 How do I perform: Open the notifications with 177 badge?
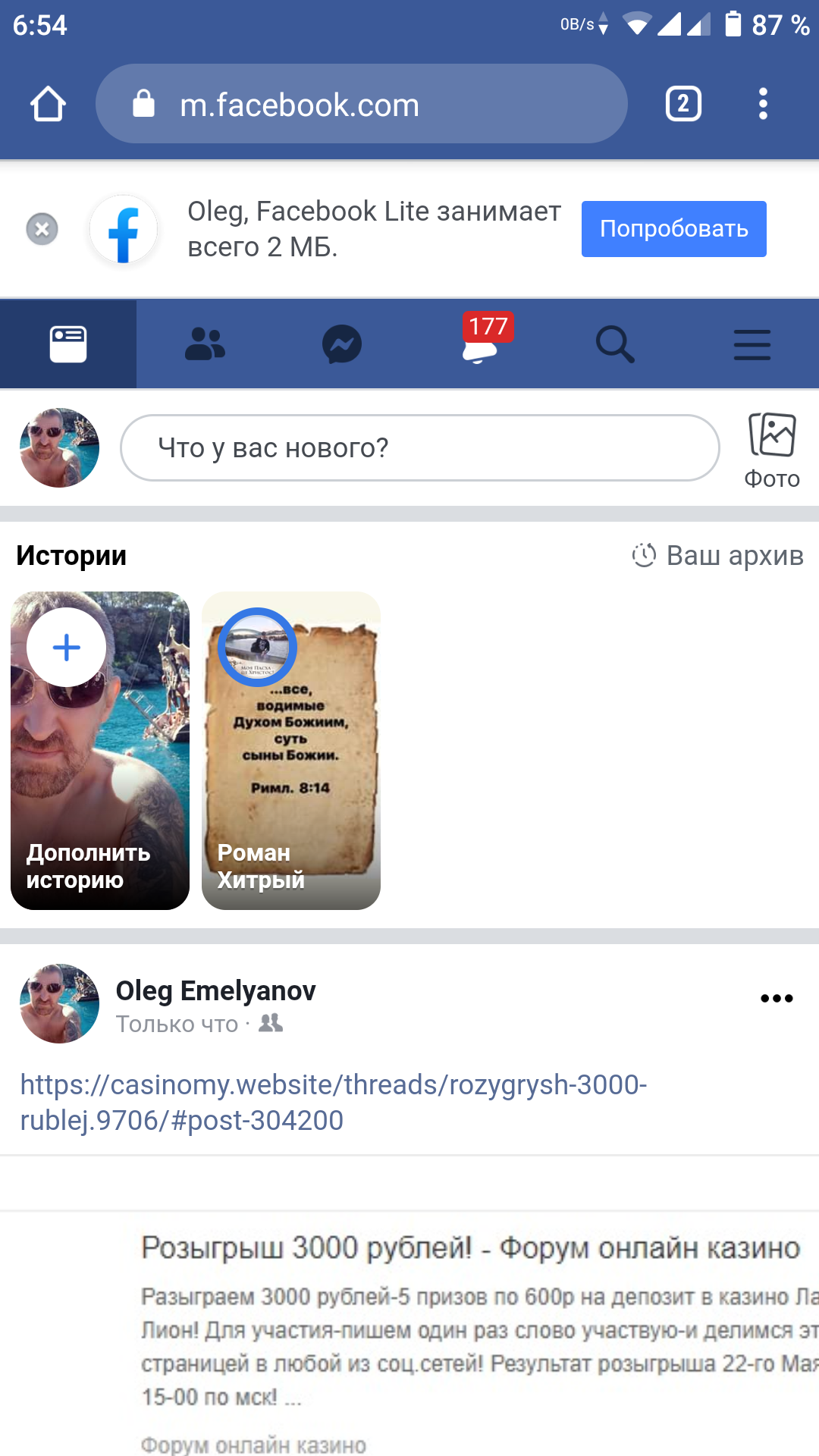pyautogui.click(x=479, y=345)
